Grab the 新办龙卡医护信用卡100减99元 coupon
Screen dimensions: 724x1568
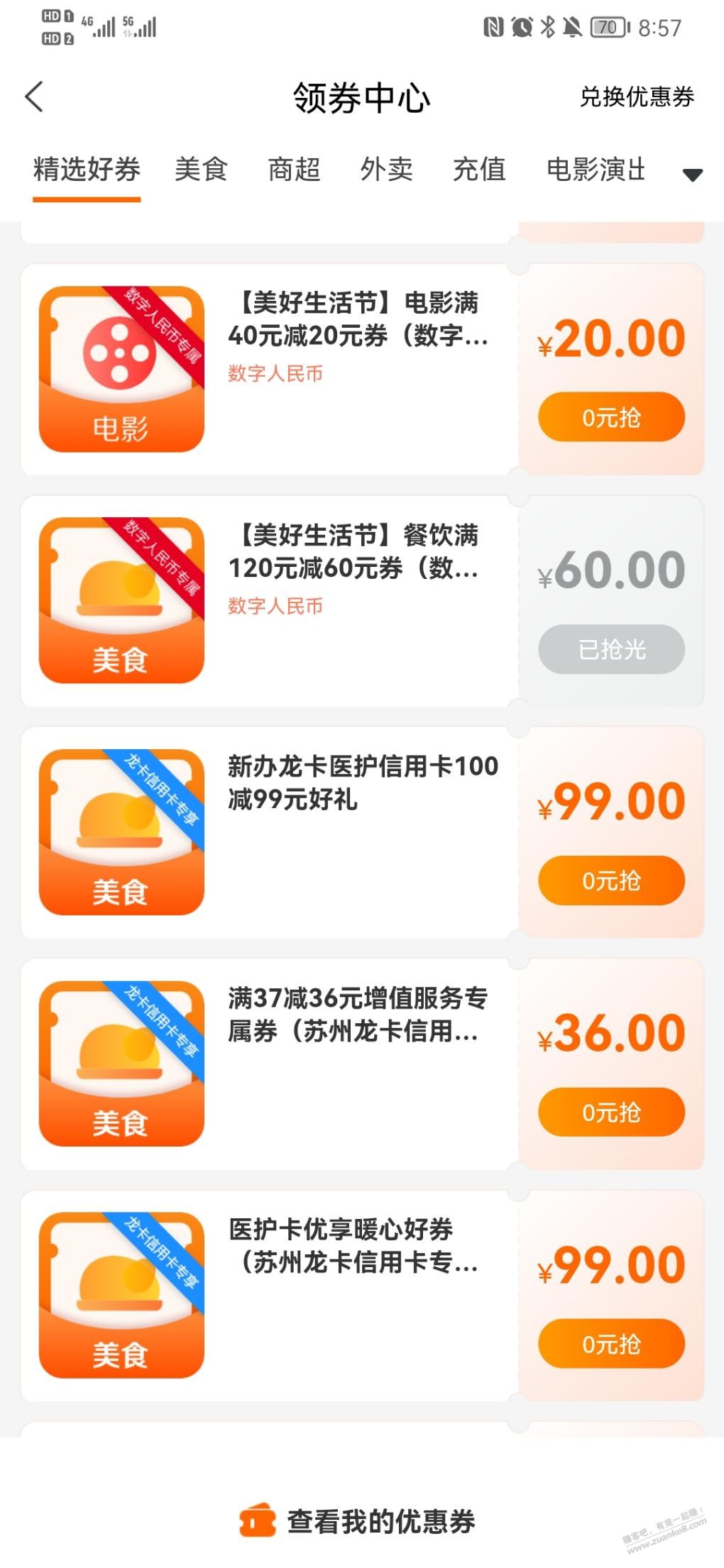(611, 880)
